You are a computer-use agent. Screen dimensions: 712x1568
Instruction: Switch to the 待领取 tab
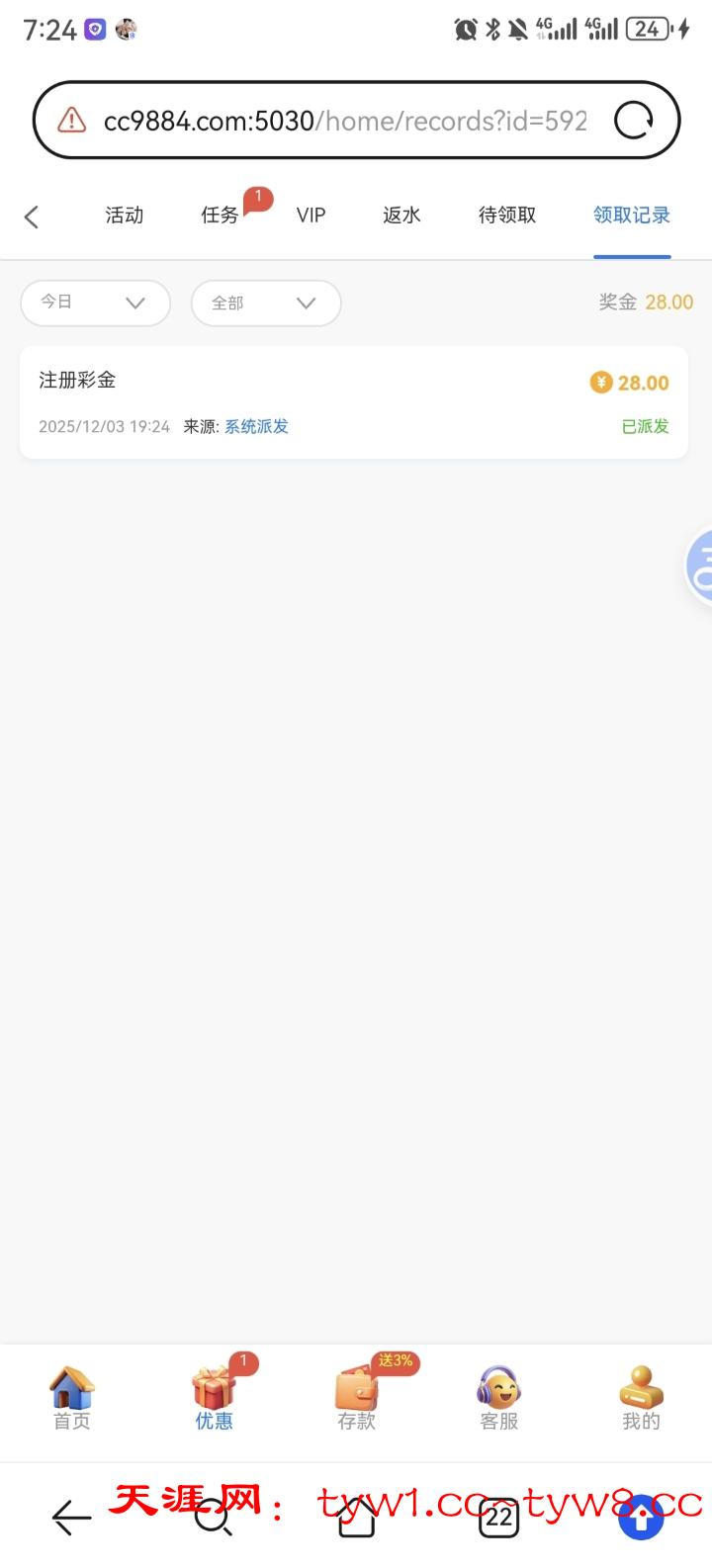507,216
